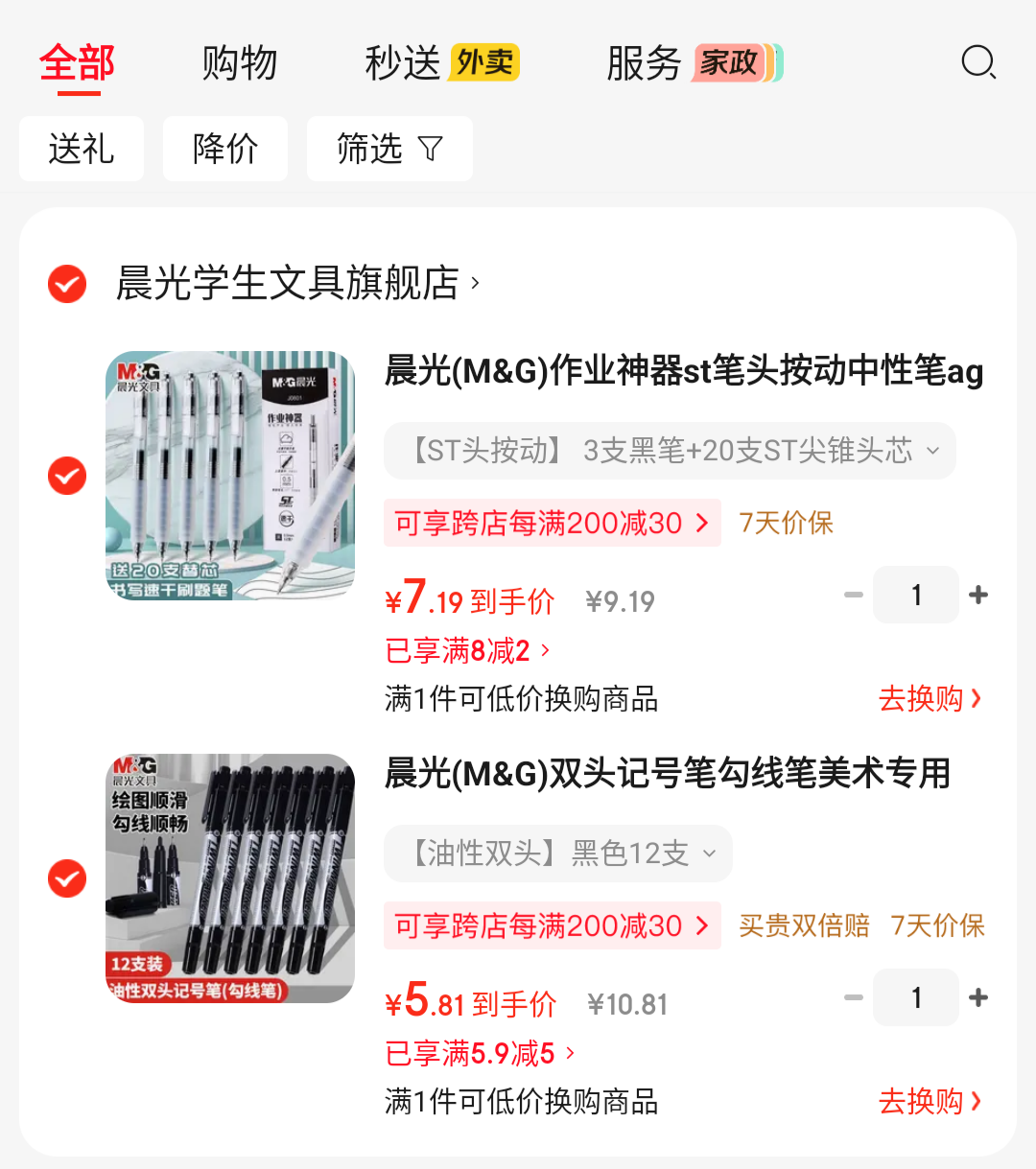Select the 送礼 filter chip
This screenshot has width=1036, height=1169.
[82, 149]
